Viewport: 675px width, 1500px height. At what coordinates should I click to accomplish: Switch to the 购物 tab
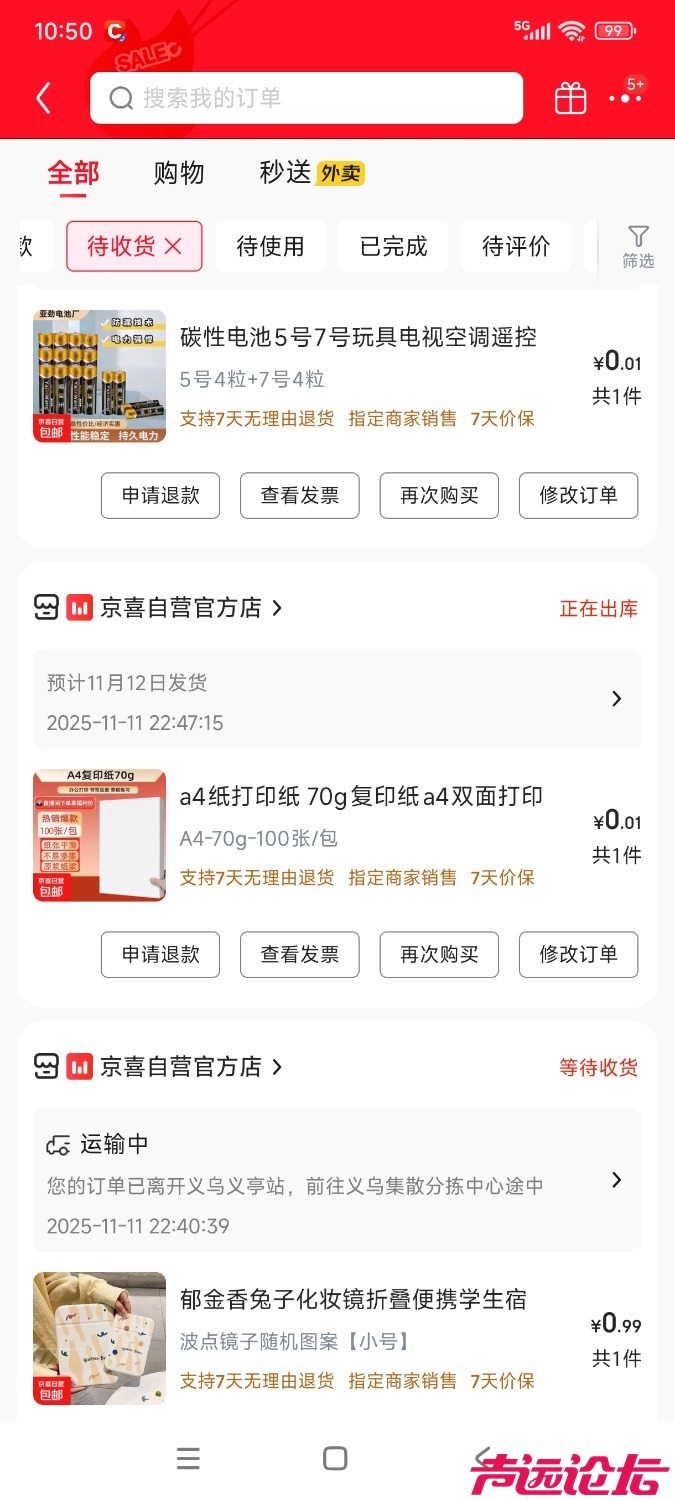tap(179, 173)
